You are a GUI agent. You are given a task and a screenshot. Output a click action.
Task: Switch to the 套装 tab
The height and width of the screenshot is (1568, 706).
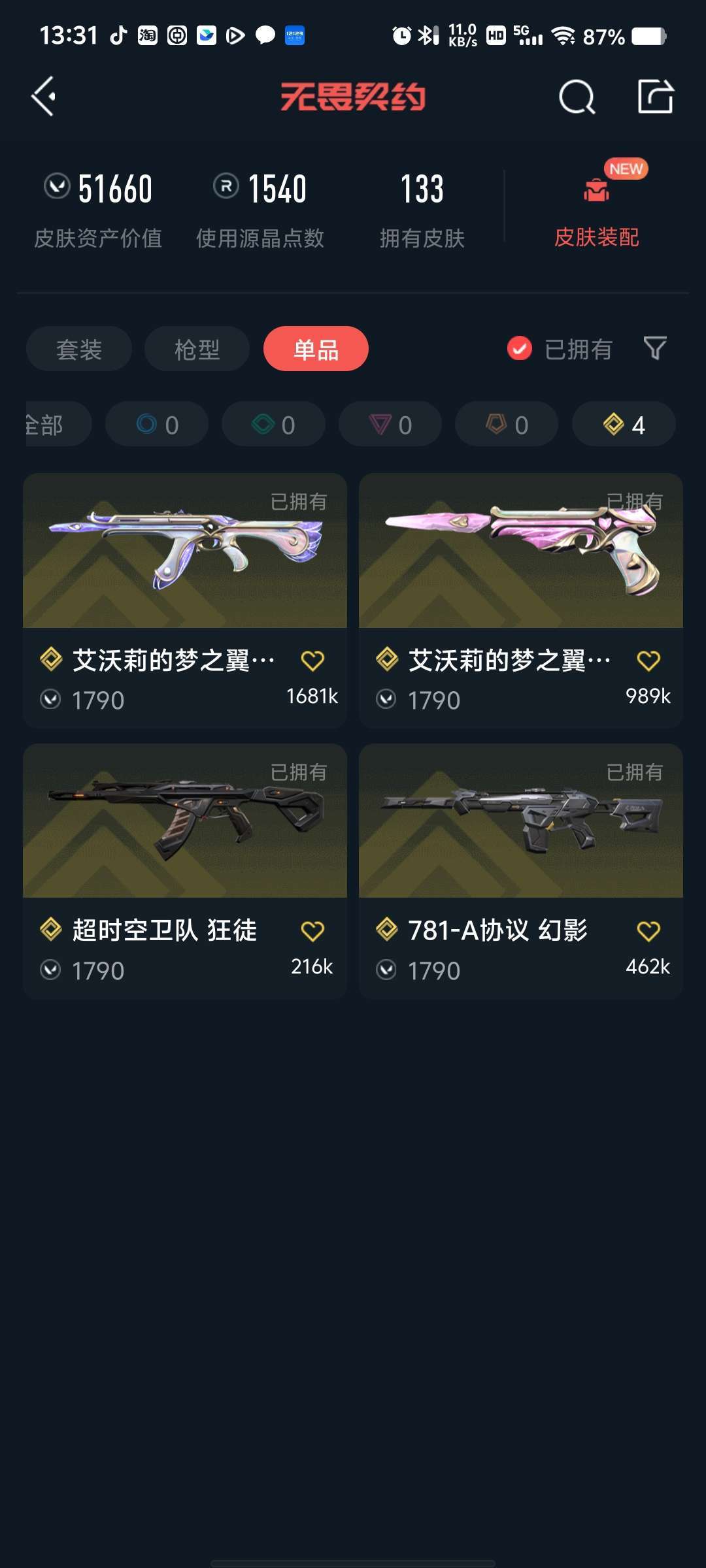(x=79, y=349)
